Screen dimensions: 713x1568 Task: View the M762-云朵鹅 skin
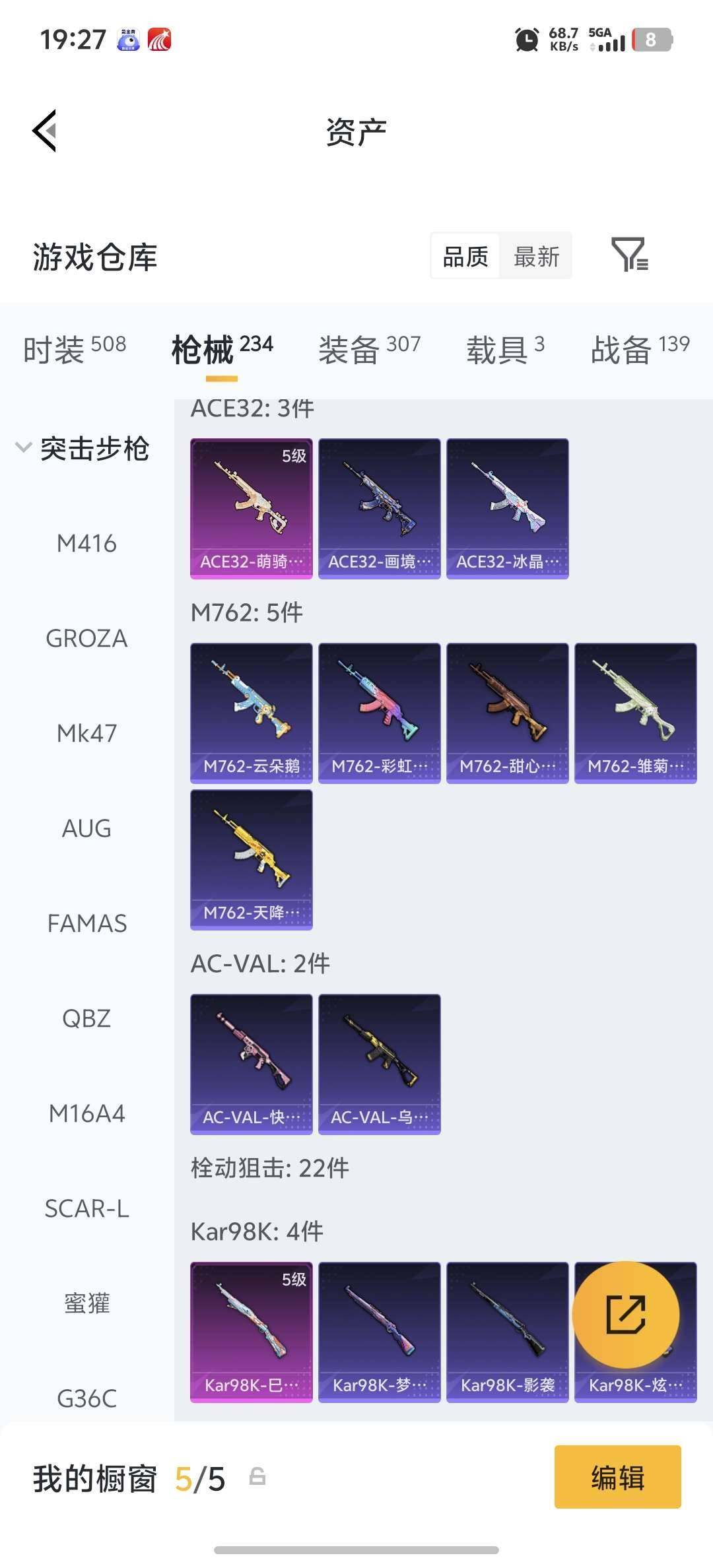(251, 713)
